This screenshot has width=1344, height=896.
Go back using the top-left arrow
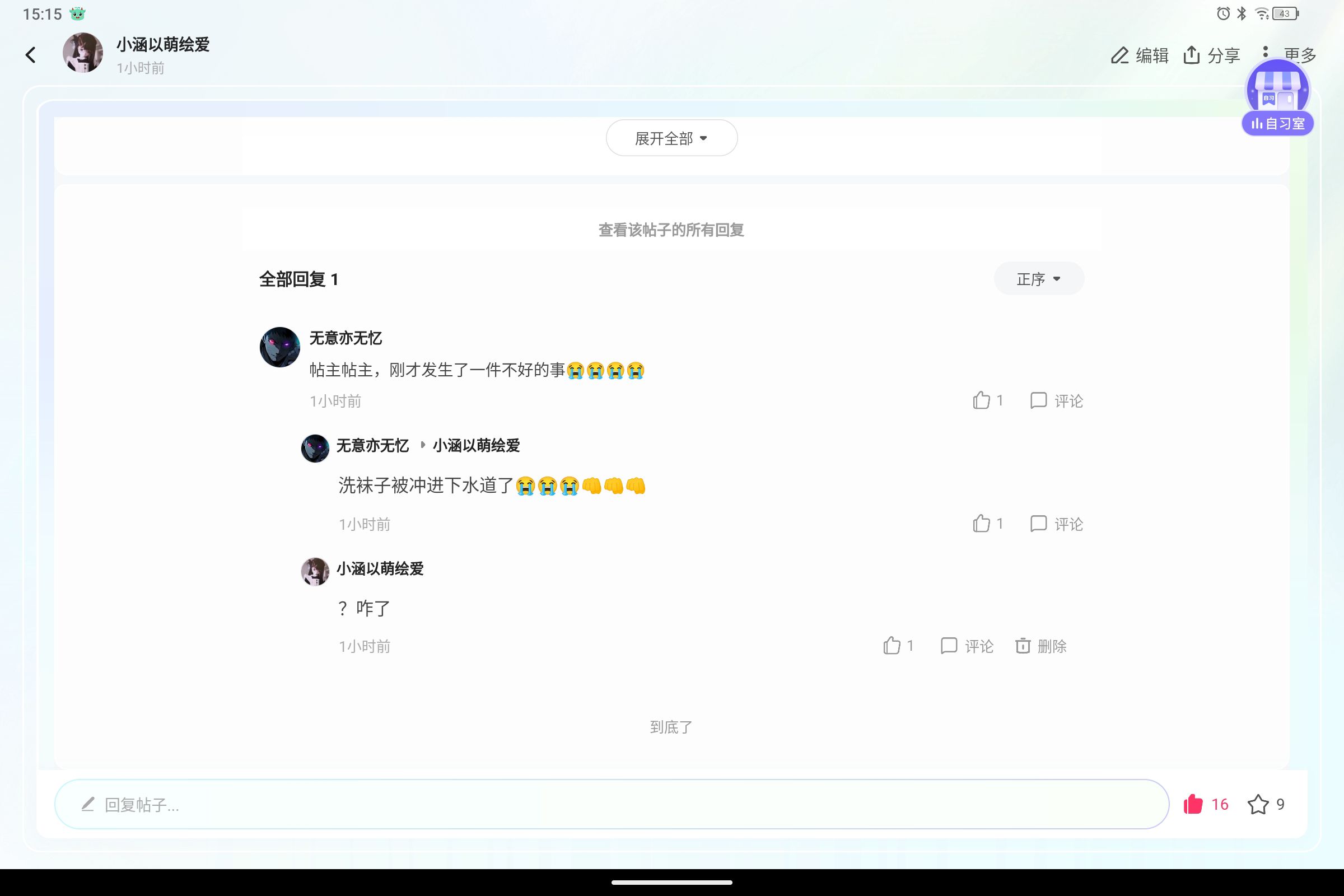click(x=31, y=55)
